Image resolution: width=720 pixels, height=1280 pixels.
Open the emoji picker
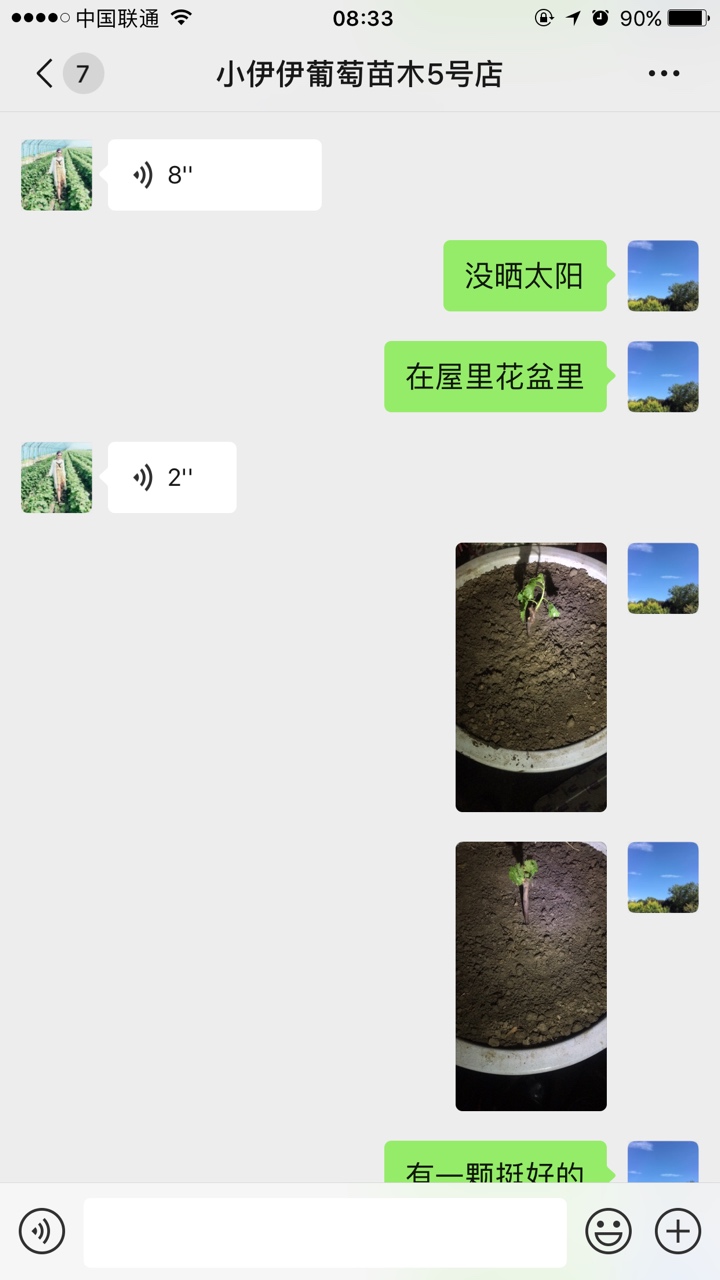[608, 1231]
